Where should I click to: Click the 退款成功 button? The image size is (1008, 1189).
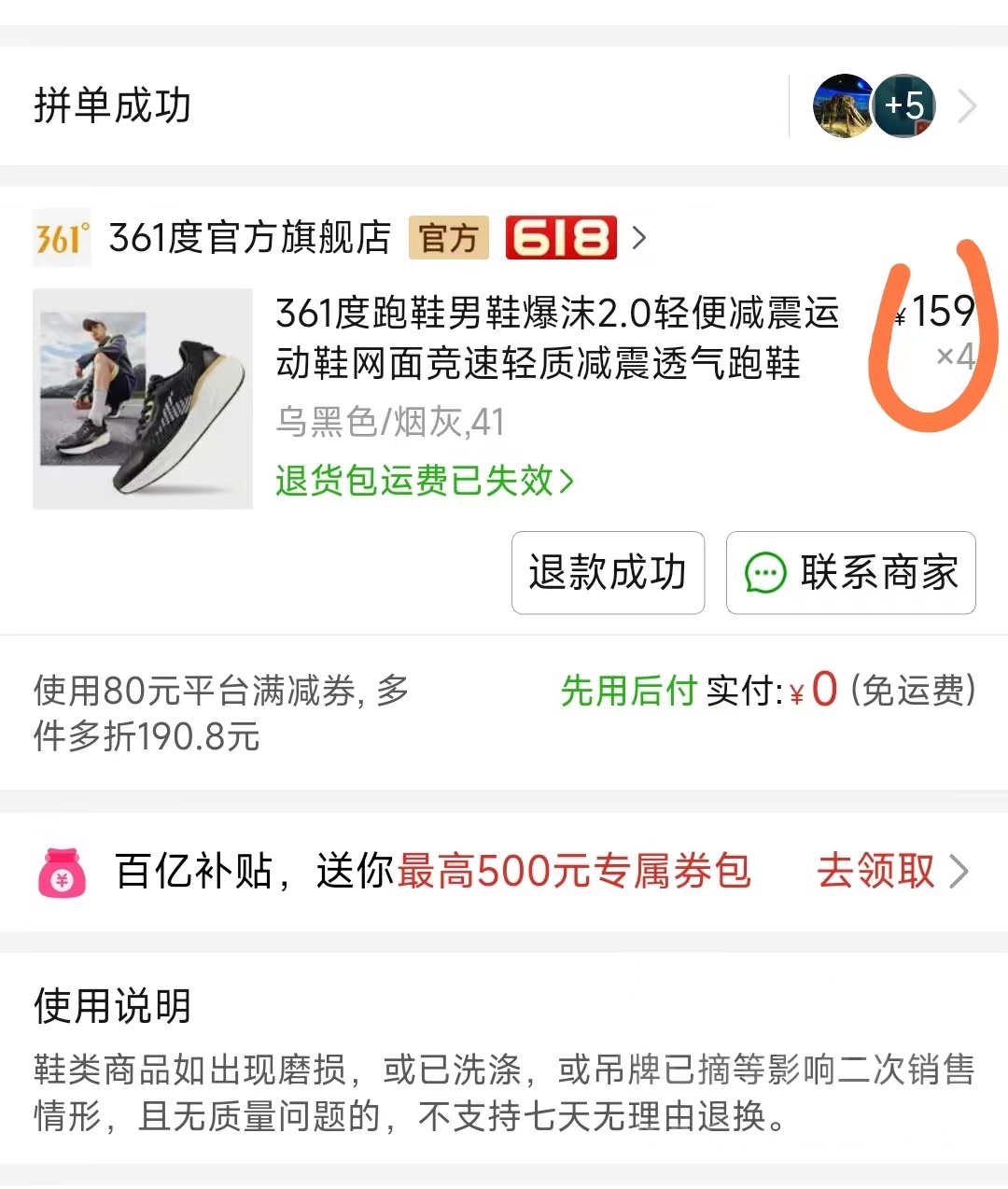[607, 573]
